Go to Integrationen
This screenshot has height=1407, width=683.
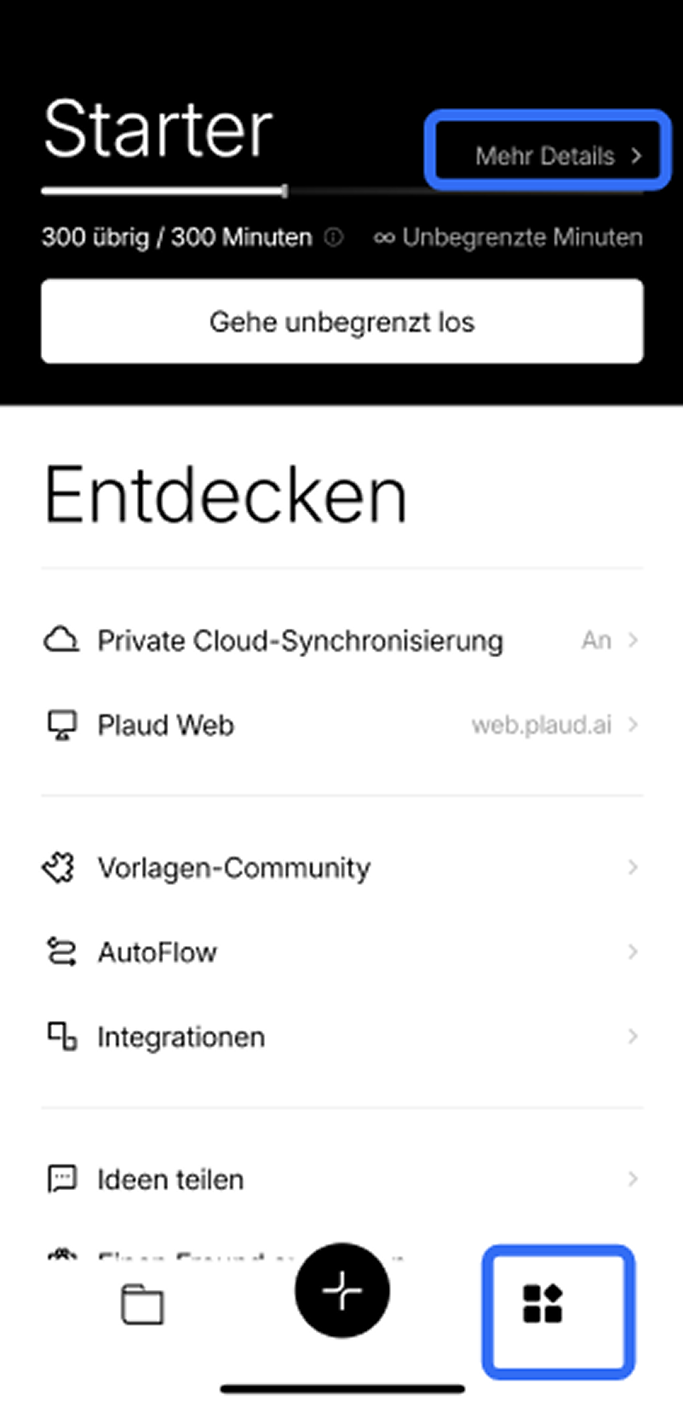click(x=342, y=1037)
